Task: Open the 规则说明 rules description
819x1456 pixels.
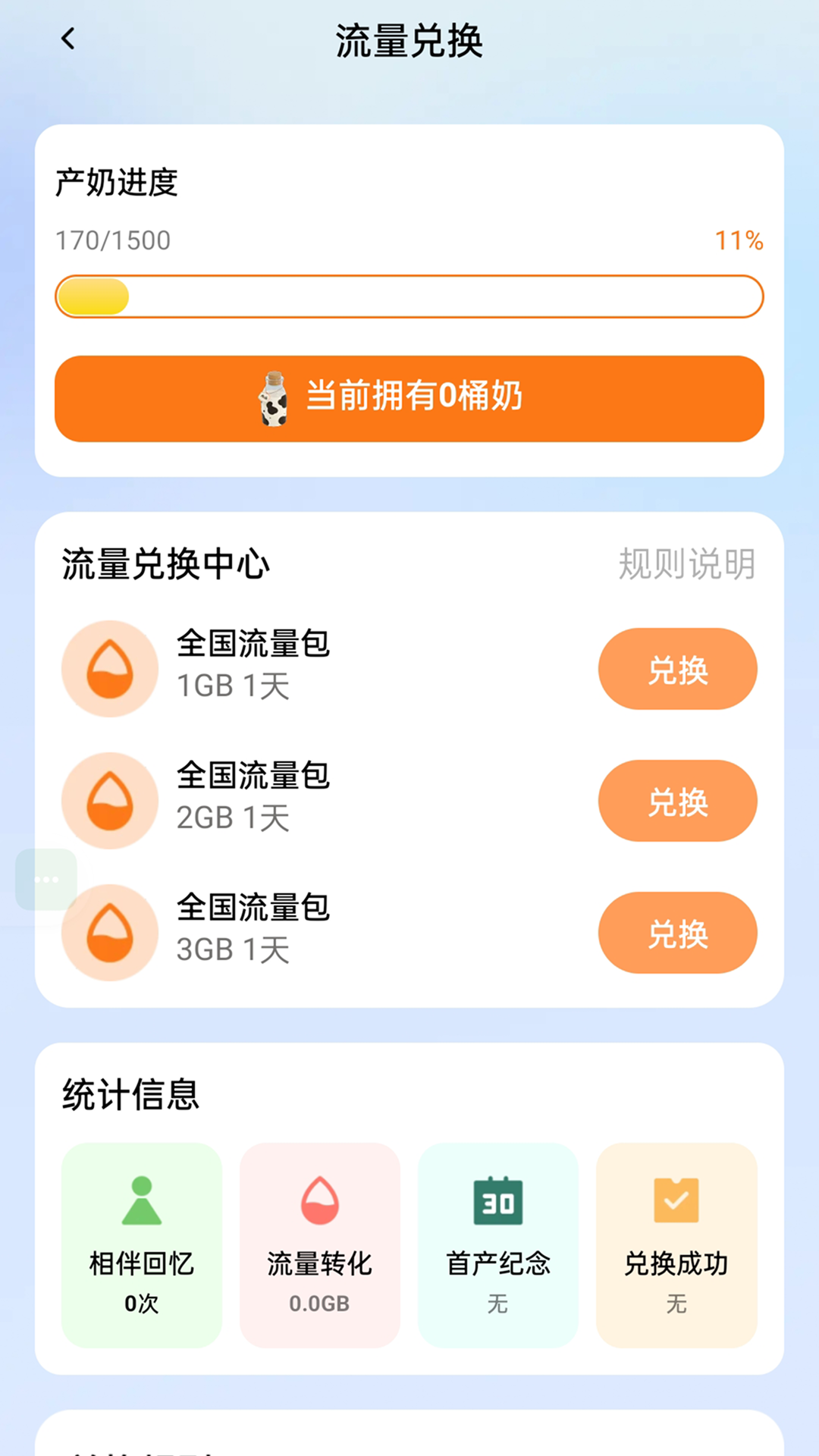Action: point(687,563)
